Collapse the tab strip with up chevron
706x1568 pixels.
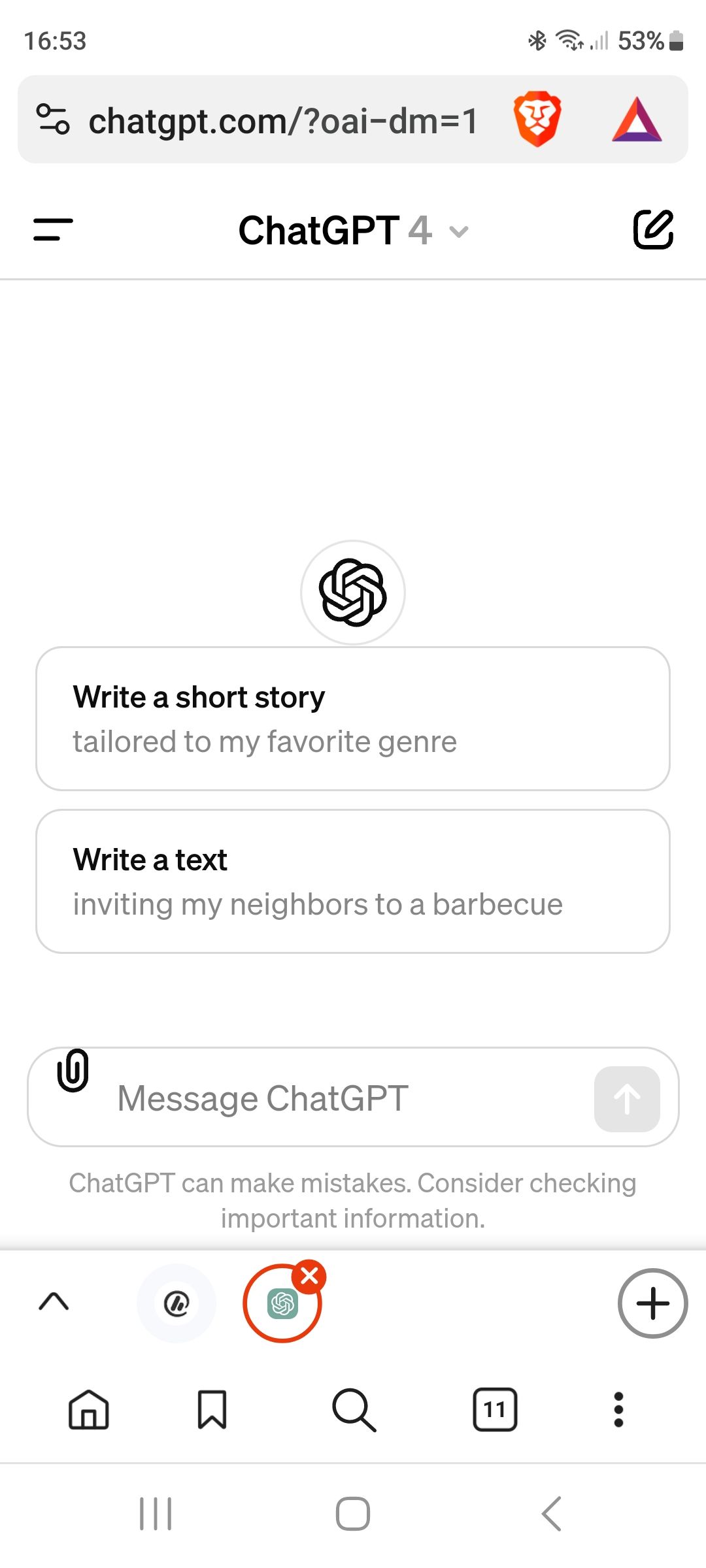pyautogui.click(x=54, y=1301)
